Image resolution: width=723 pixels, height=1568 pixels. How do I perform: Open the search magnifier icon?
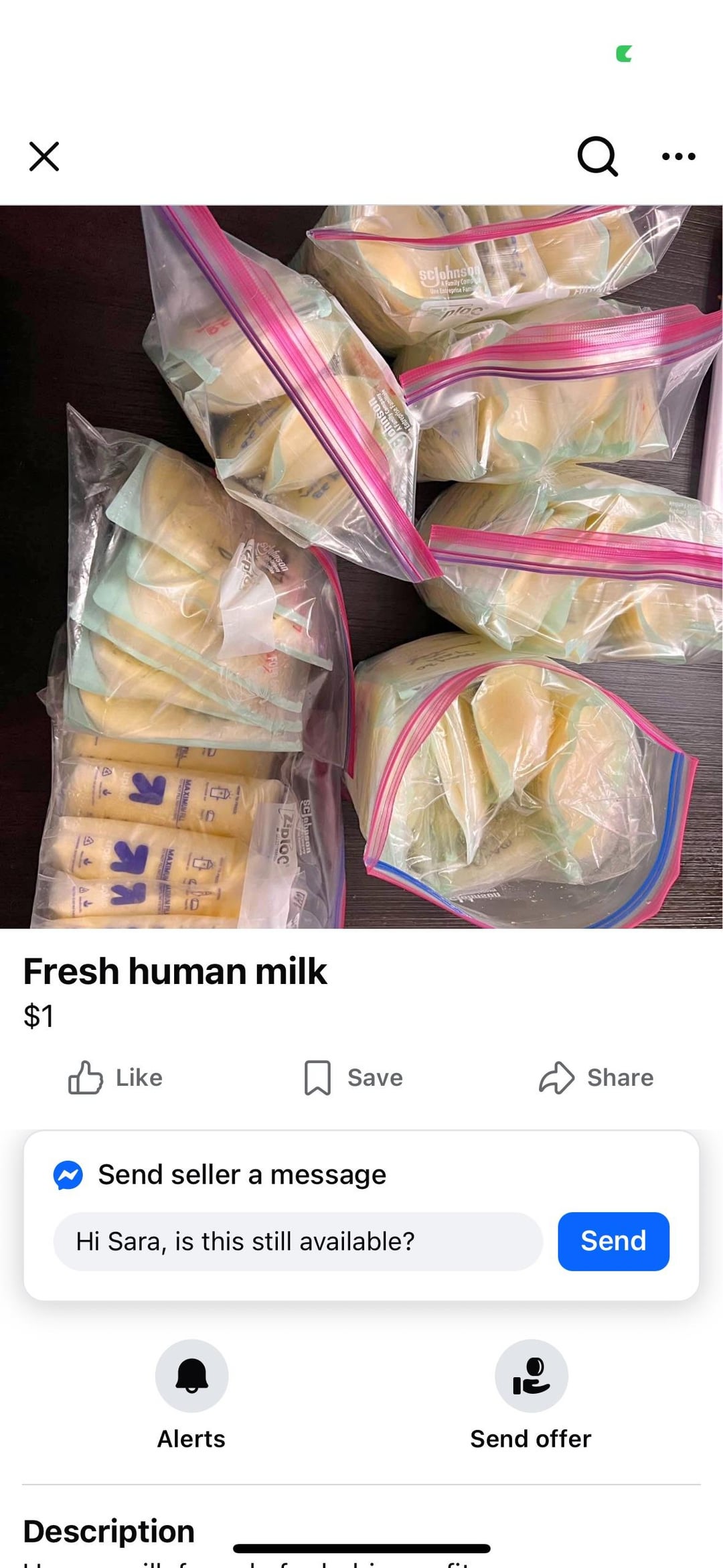pyautogui.click(x=597, y=157)
